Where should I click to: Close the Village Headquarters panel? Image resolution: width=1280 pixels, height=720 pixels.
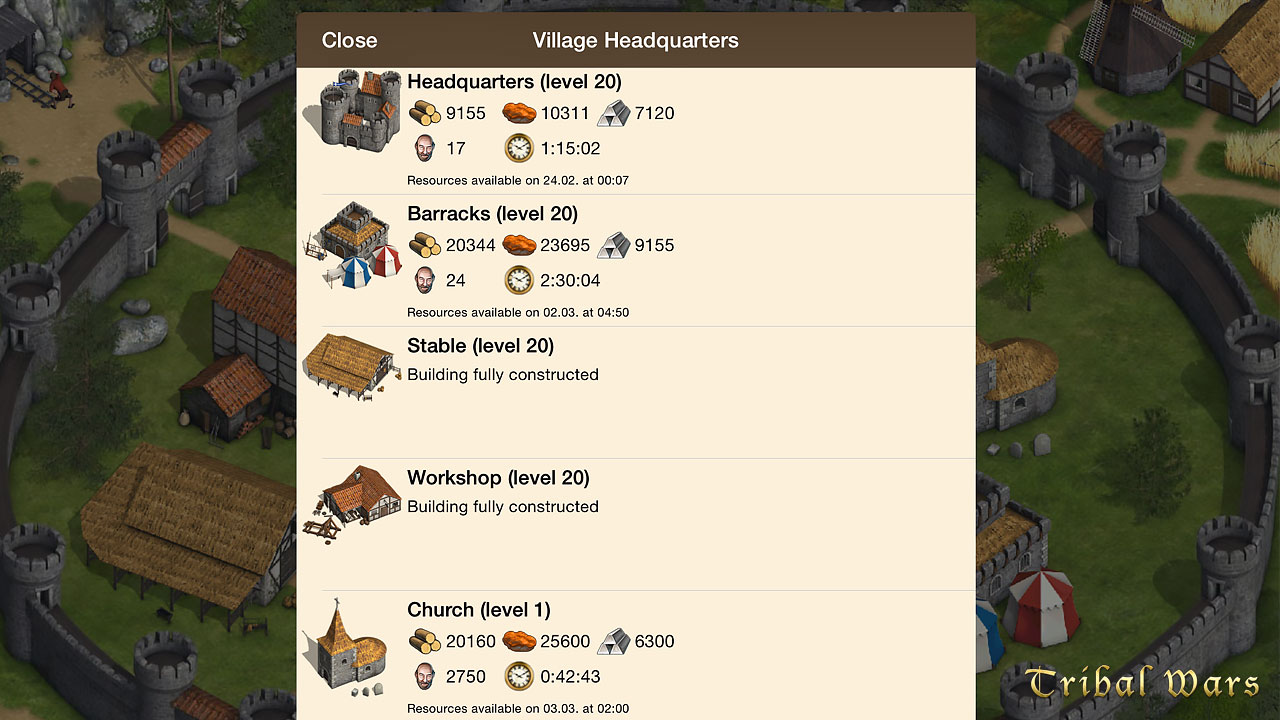[349, 41]
